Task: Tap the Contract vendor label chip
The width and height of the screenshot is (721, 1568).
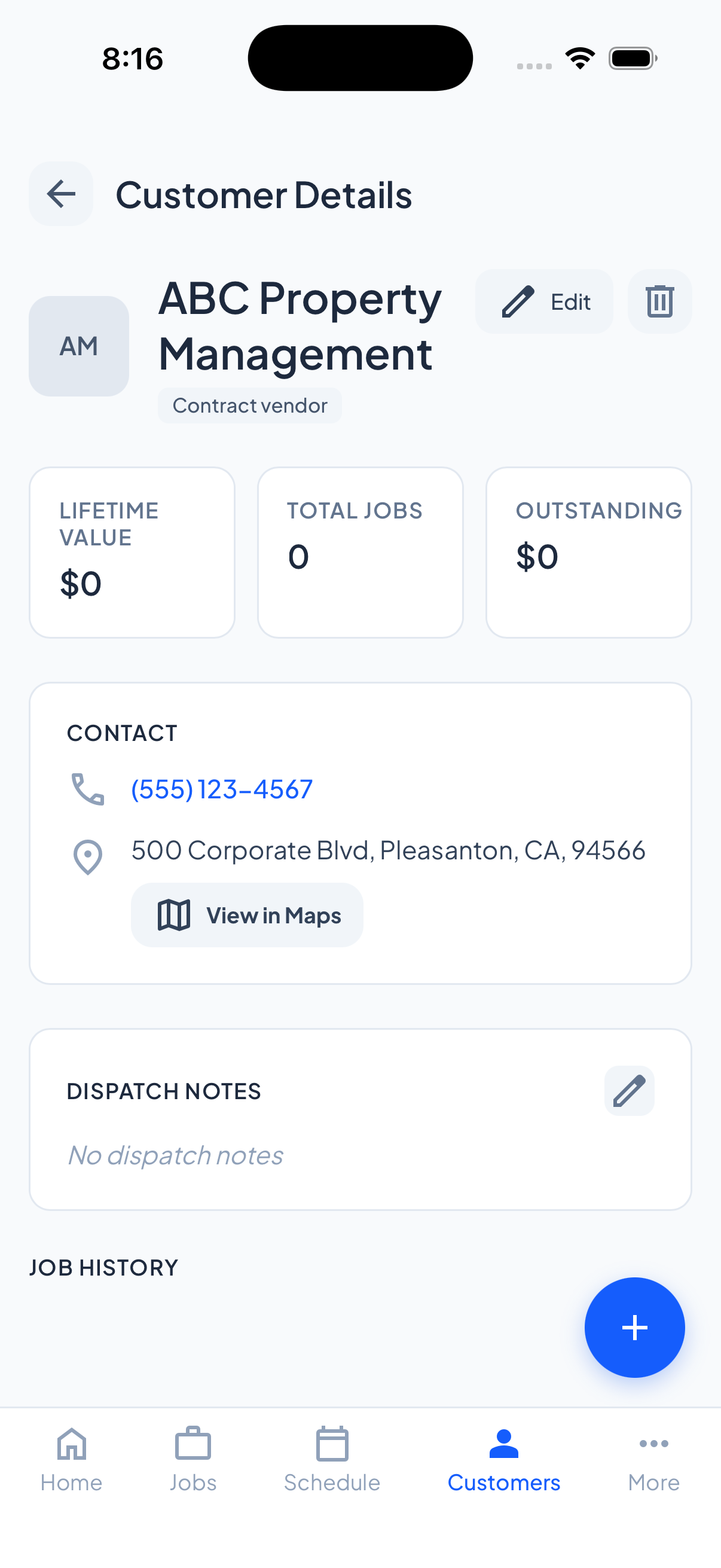Action: tap(249, 405)
